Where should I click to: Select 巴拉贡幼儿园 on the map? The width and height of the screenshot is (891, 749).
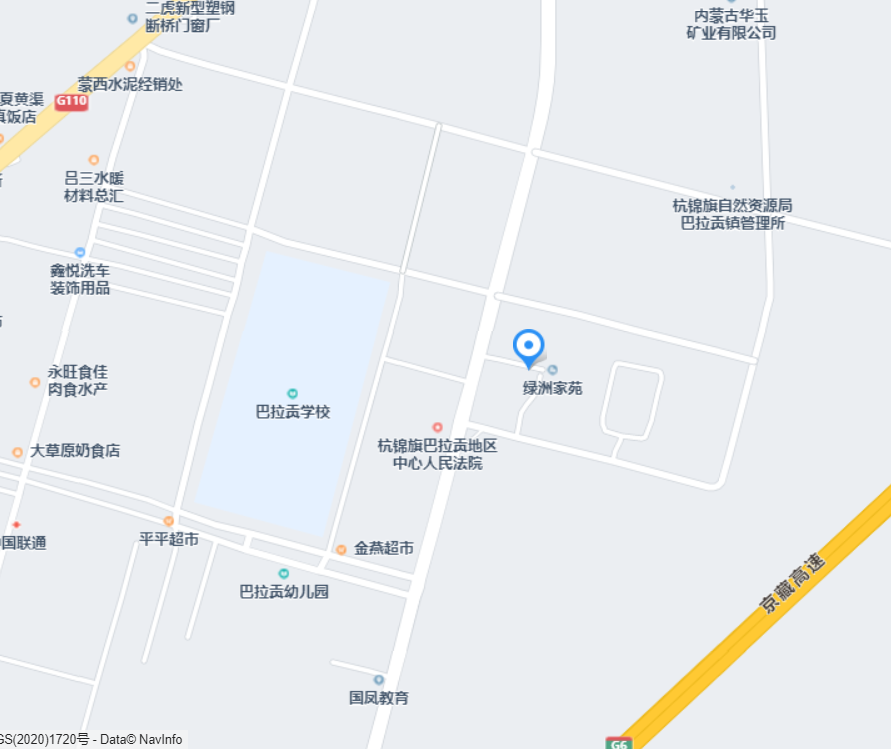(x=284, y=574)
